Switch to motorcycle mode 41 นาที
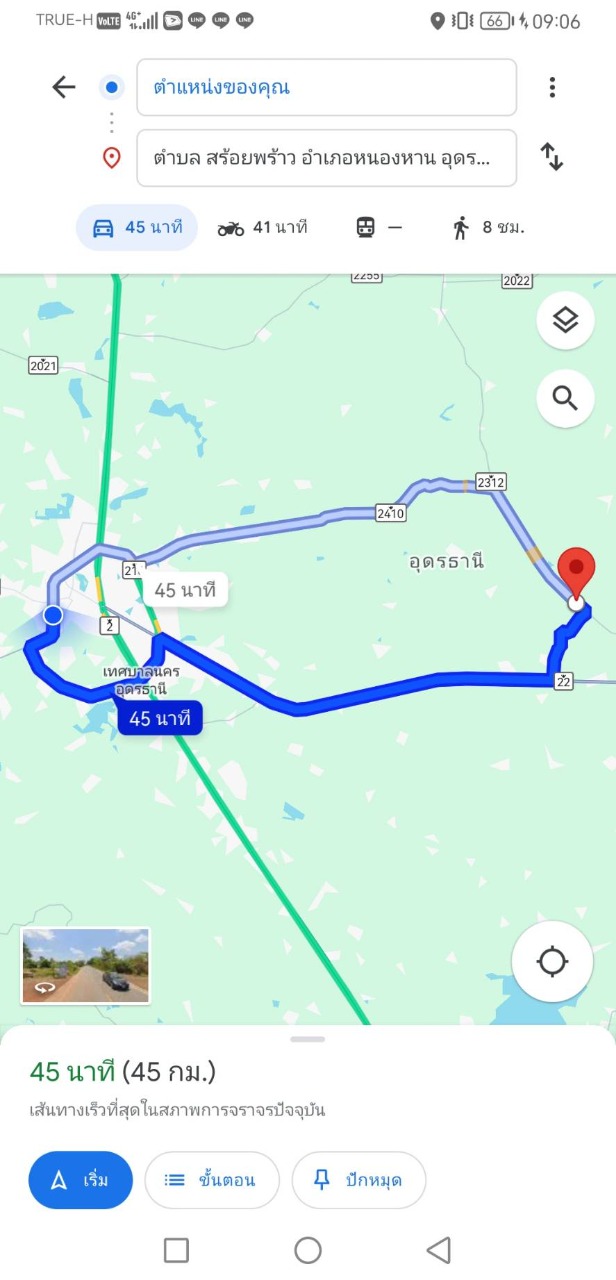The image size is (616, 1280). (262, 228)
